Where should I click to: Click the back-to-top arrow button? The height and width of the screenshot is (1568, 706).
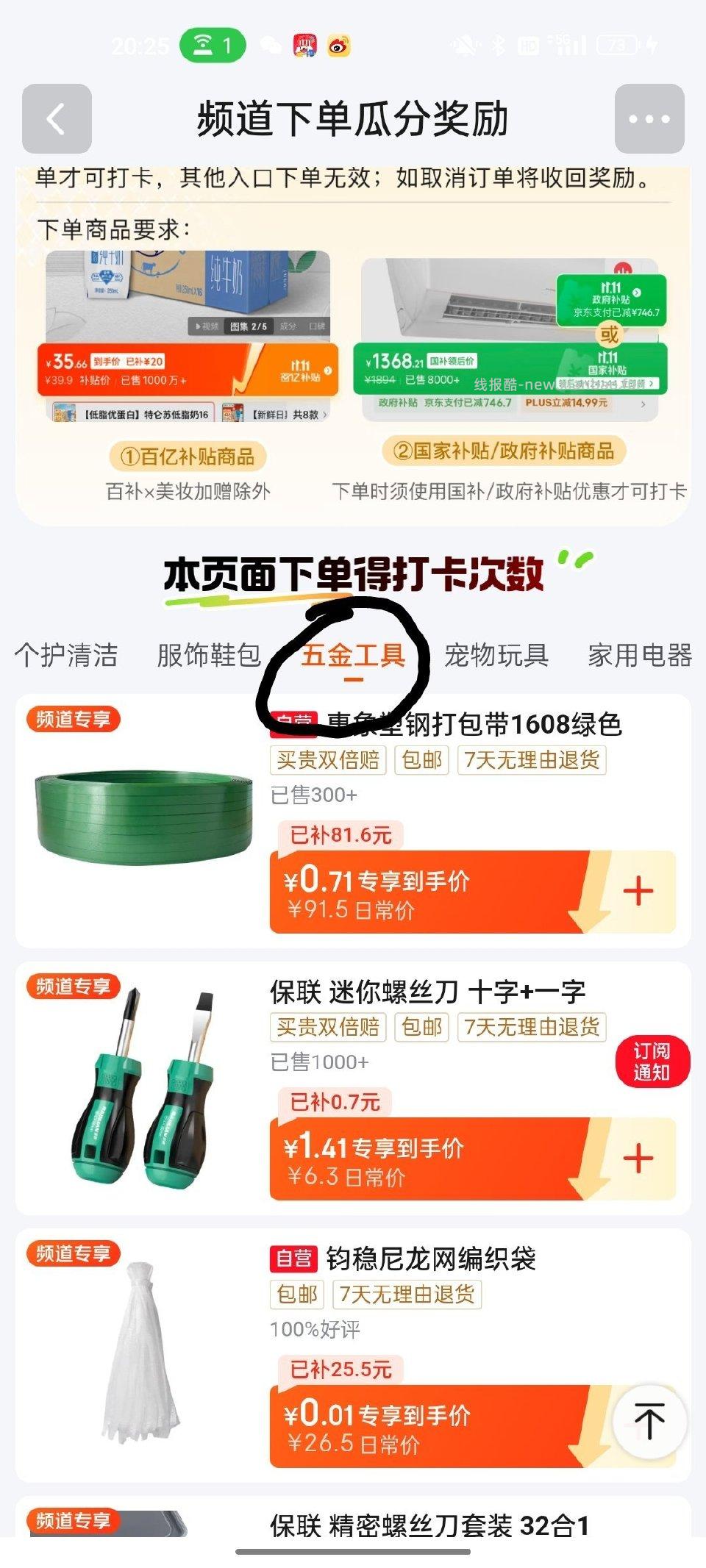(x=652, y=1417)
